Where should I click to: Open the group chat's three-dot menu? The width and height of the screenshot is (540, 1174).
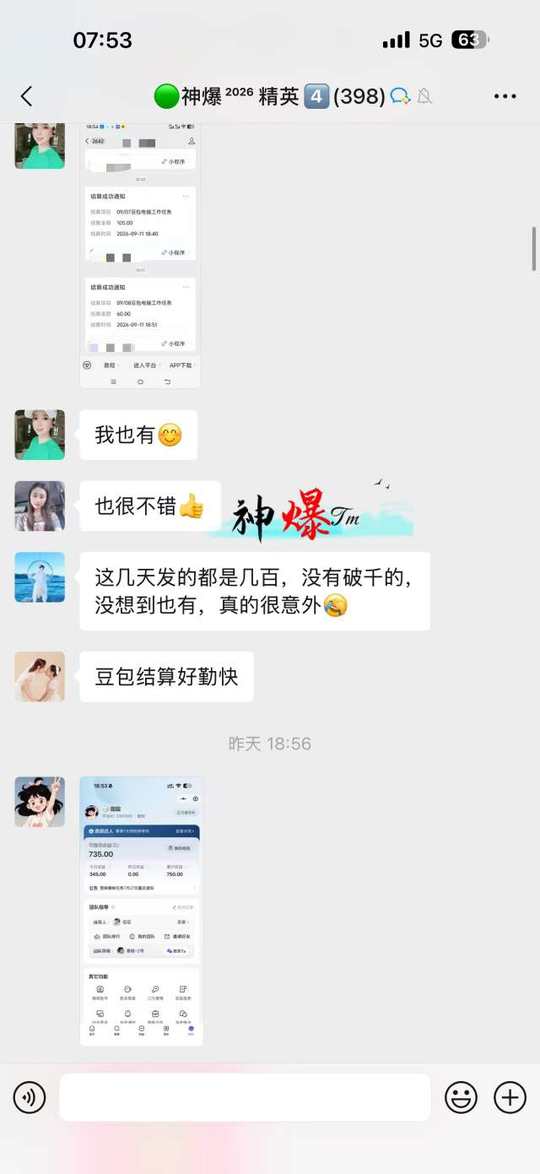click(x=505, y=97)
